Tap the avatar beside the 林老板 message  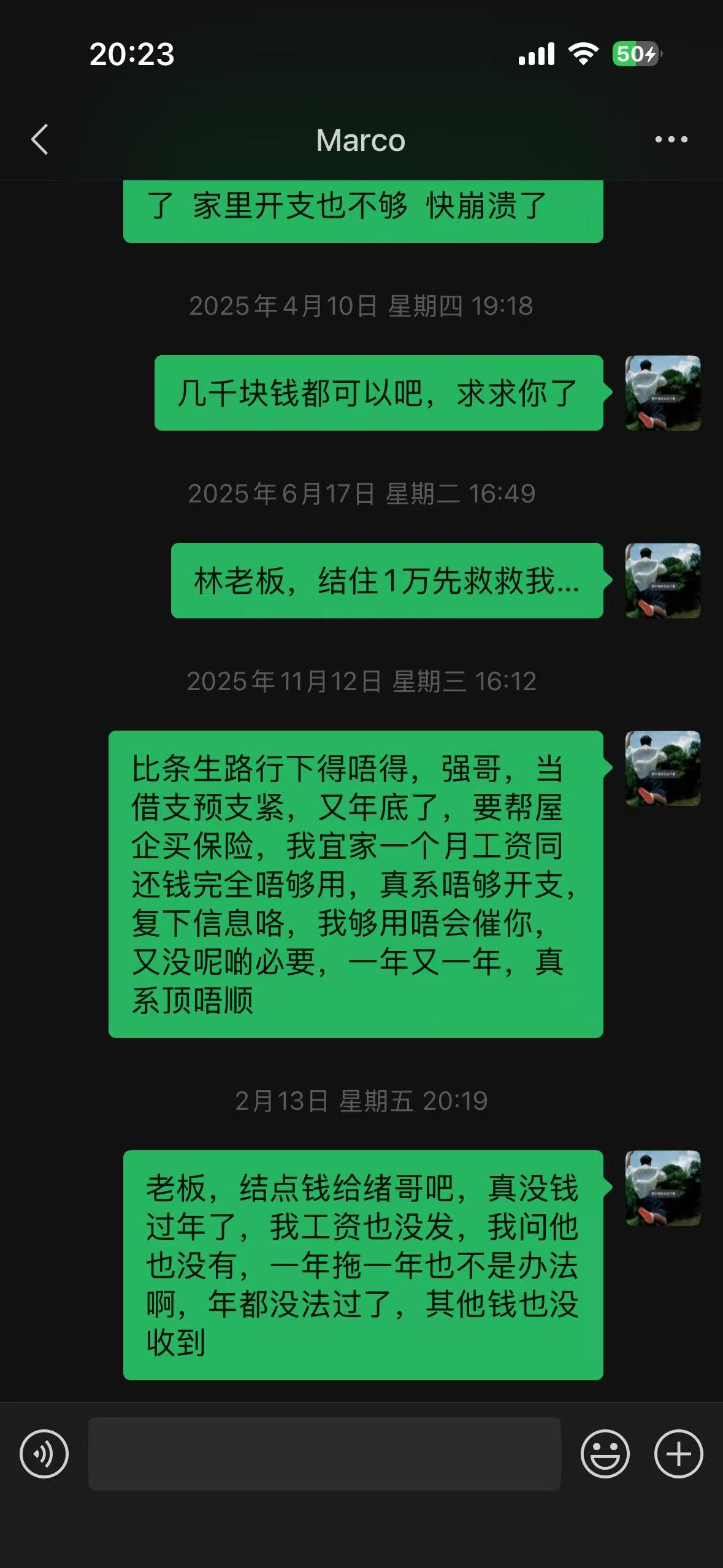[662, 580]
